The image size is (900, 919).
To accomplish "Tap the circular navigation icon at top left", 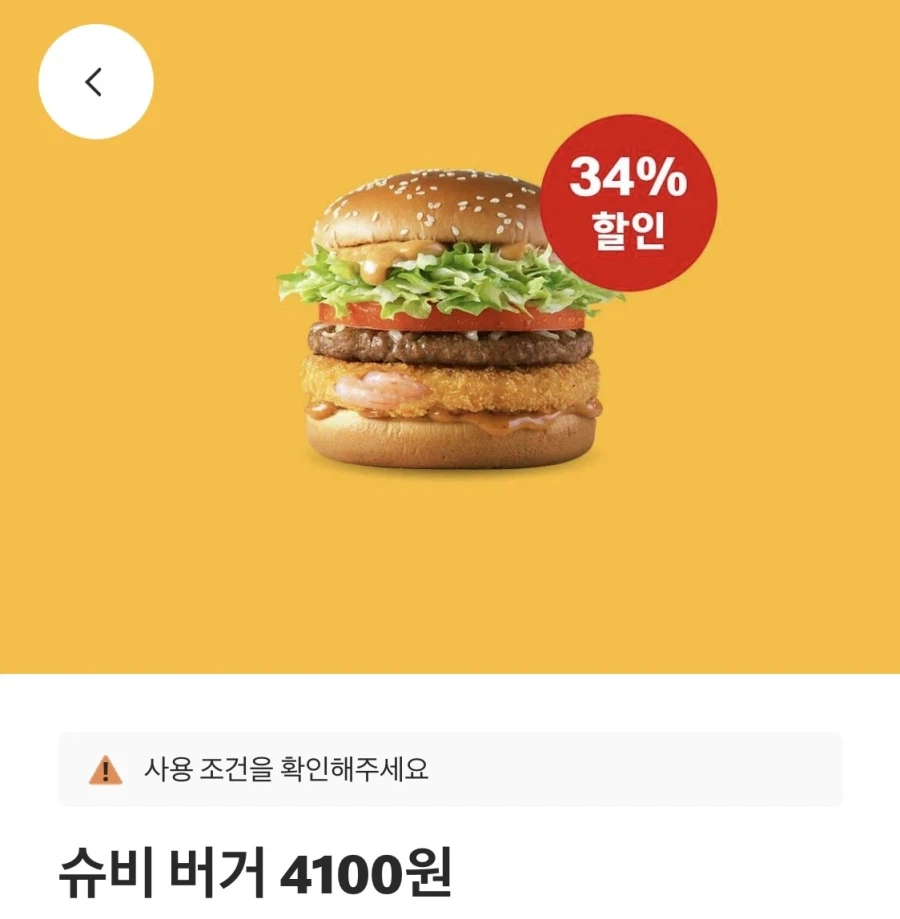I will [93, 82].
